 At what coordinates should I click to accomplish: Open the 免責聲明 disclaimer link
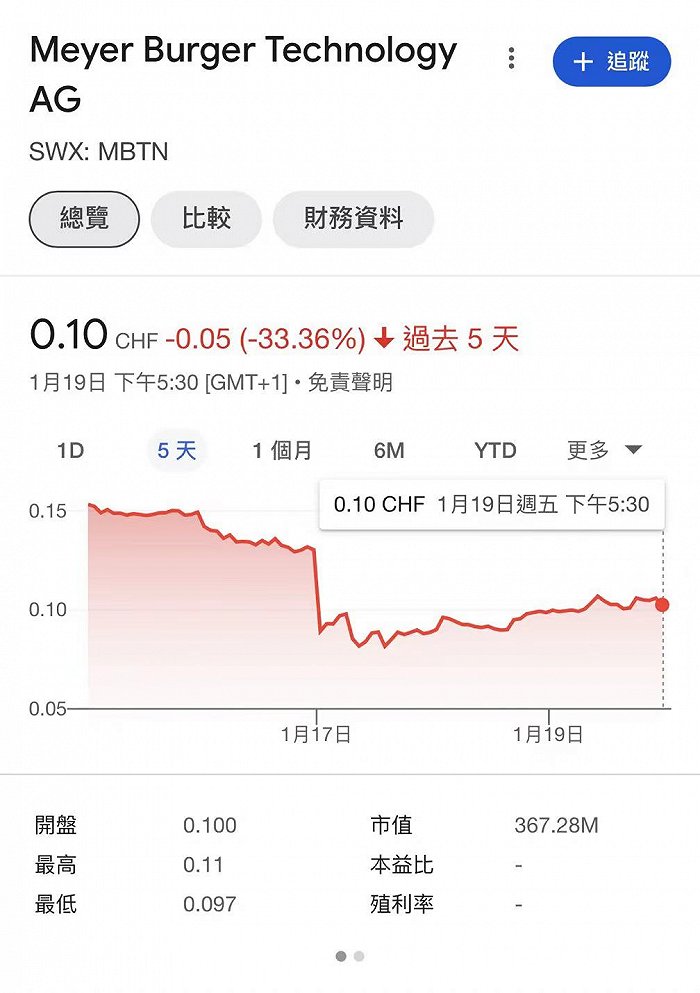350,382
